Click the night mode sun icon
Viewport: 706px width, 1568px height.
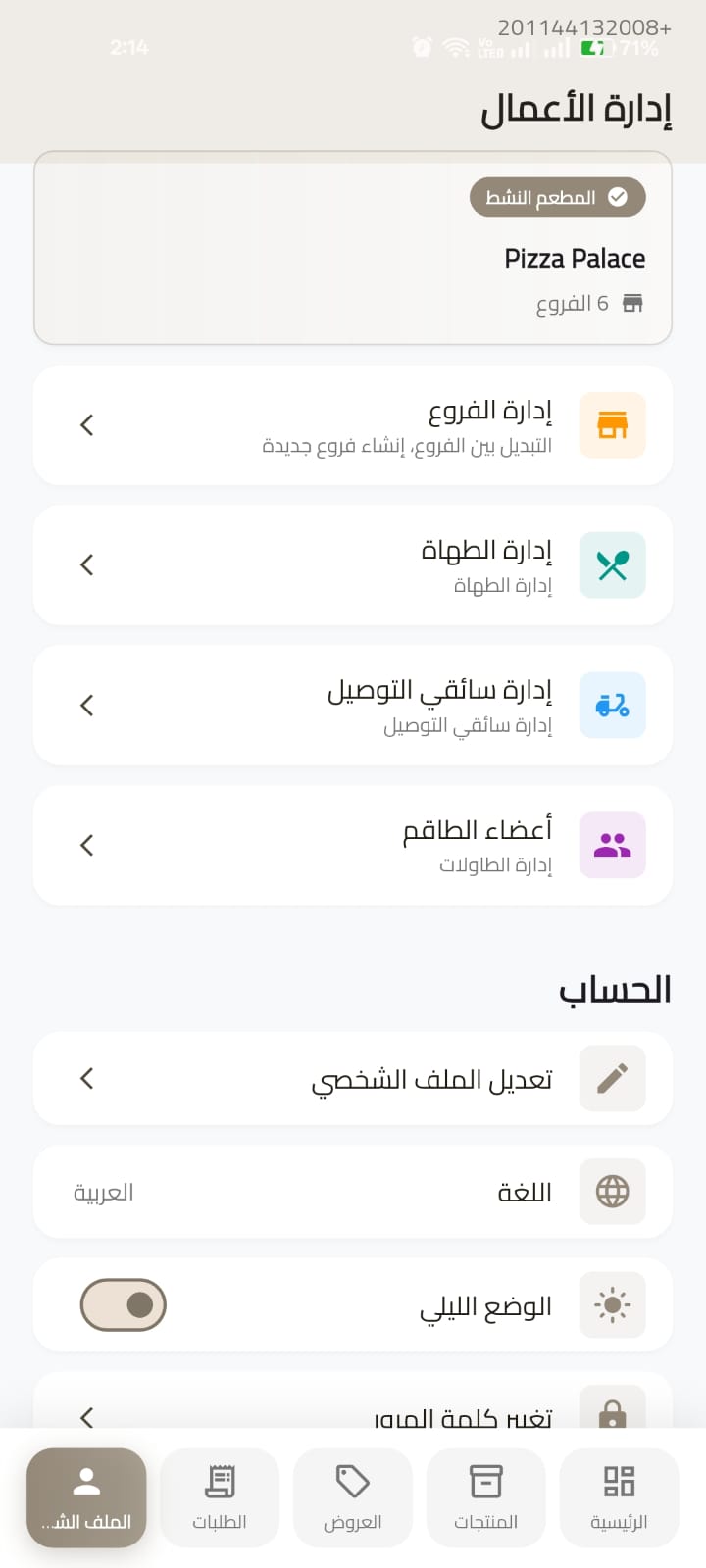(612, 1304)
